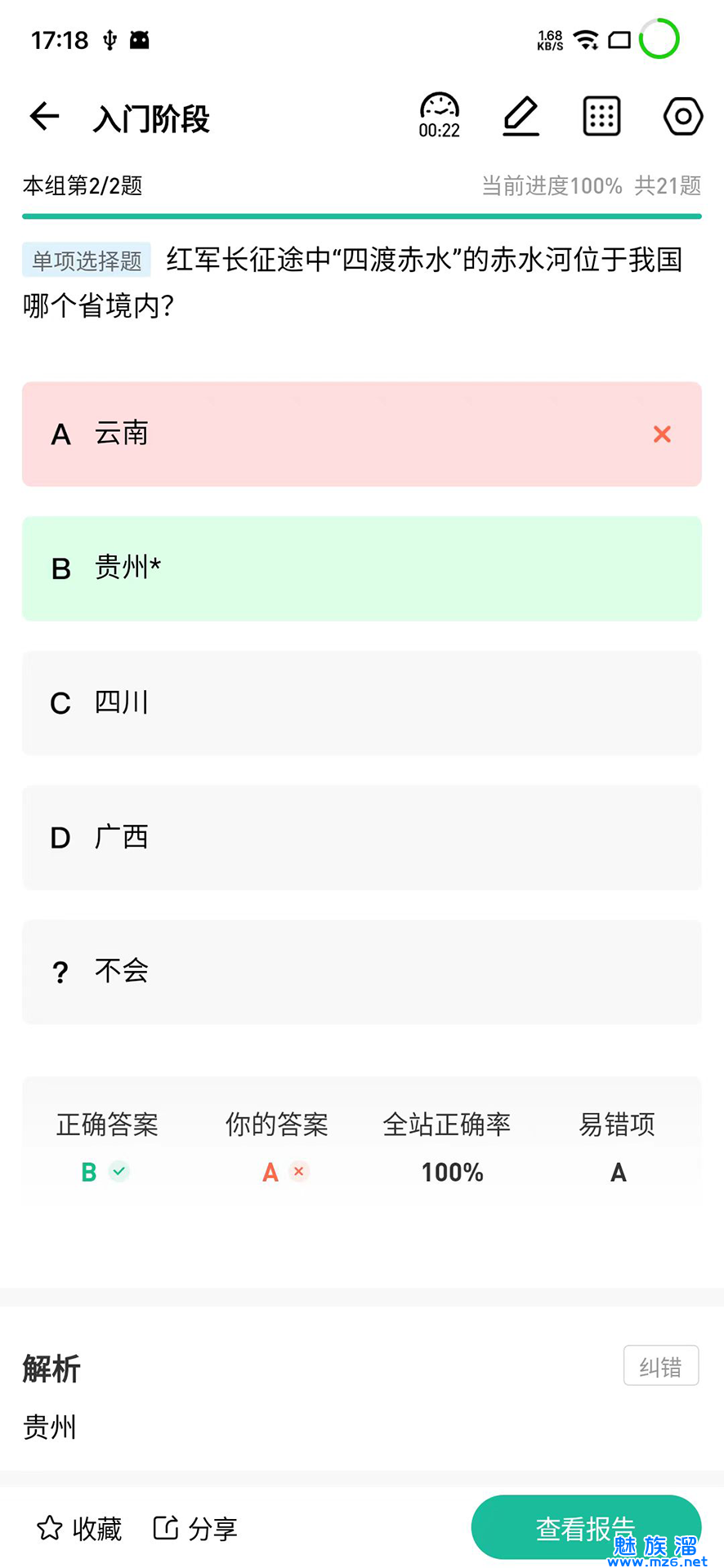This screenshot has height=1568, width=724.
Task: Pick the 不会 option
Action: tap(361, 972)
